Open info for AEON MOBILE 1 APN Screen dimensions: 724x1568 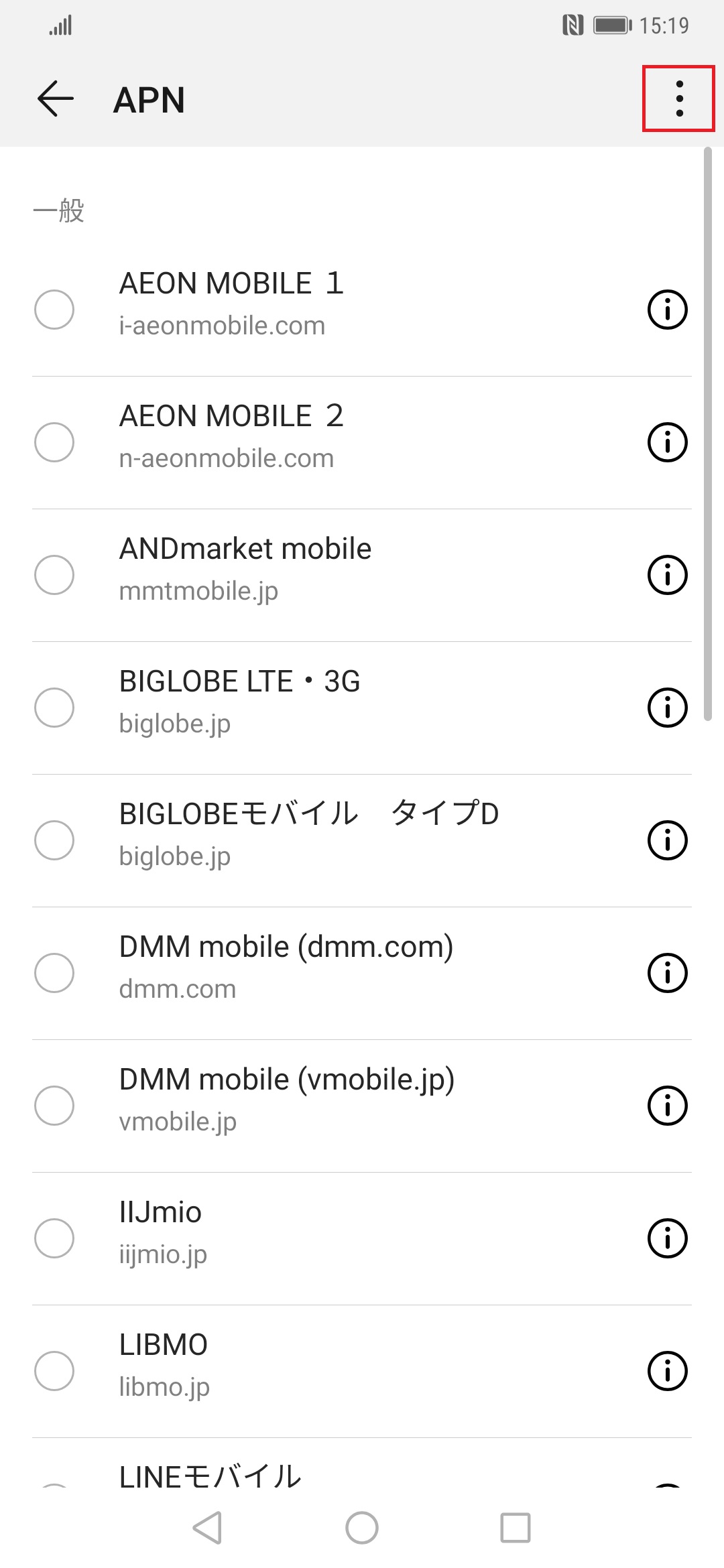click(x=667, y=309)
